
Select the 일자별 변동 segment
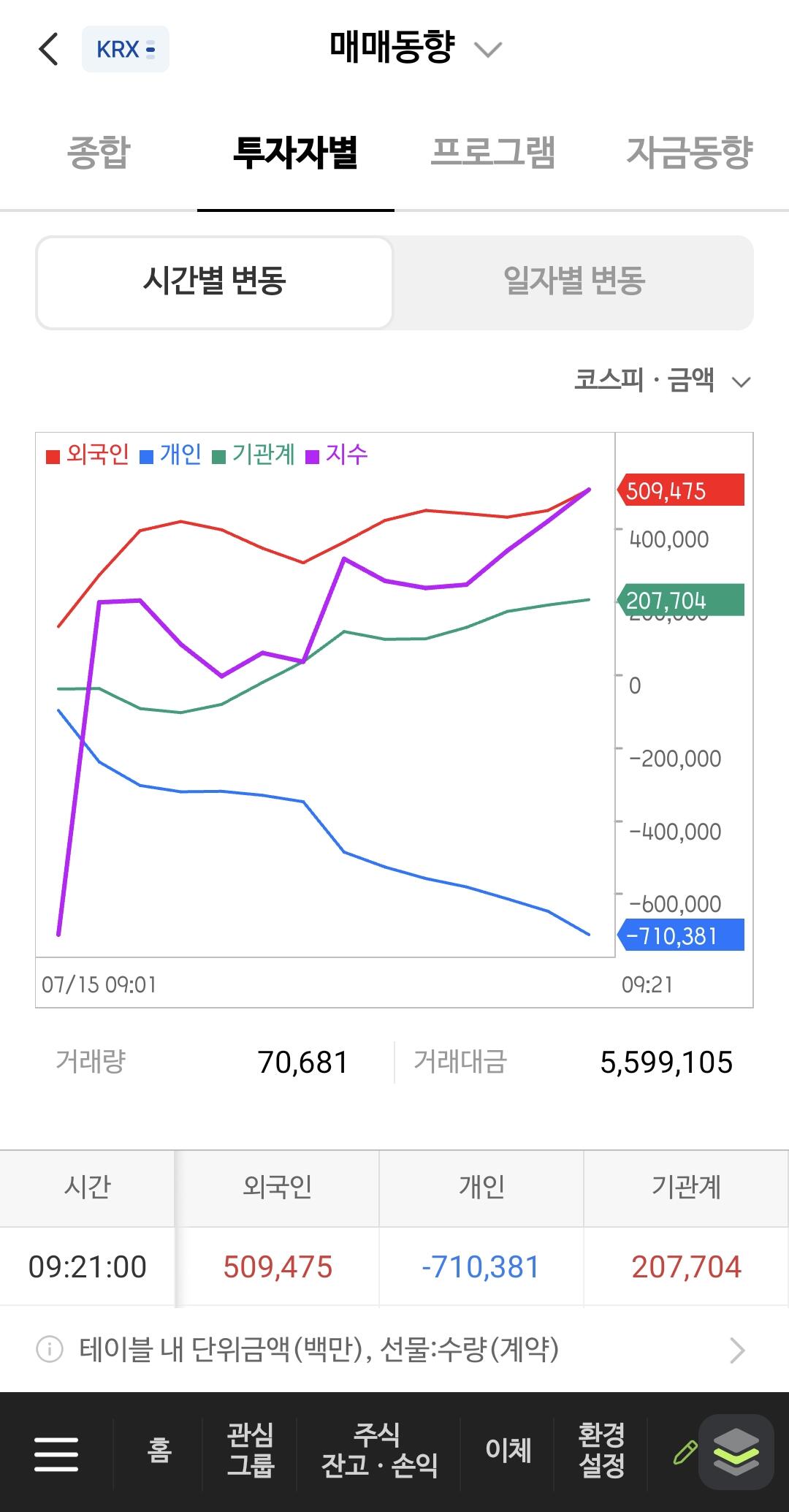pos(573,281)
